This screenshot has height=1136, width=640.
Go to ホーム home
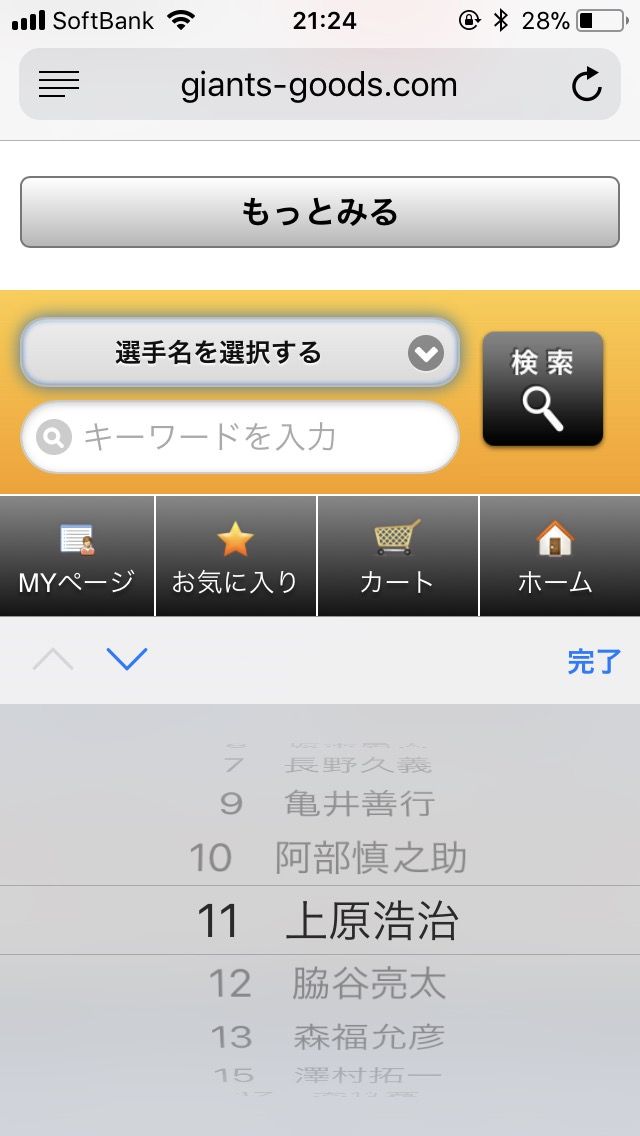click(556, 556)
